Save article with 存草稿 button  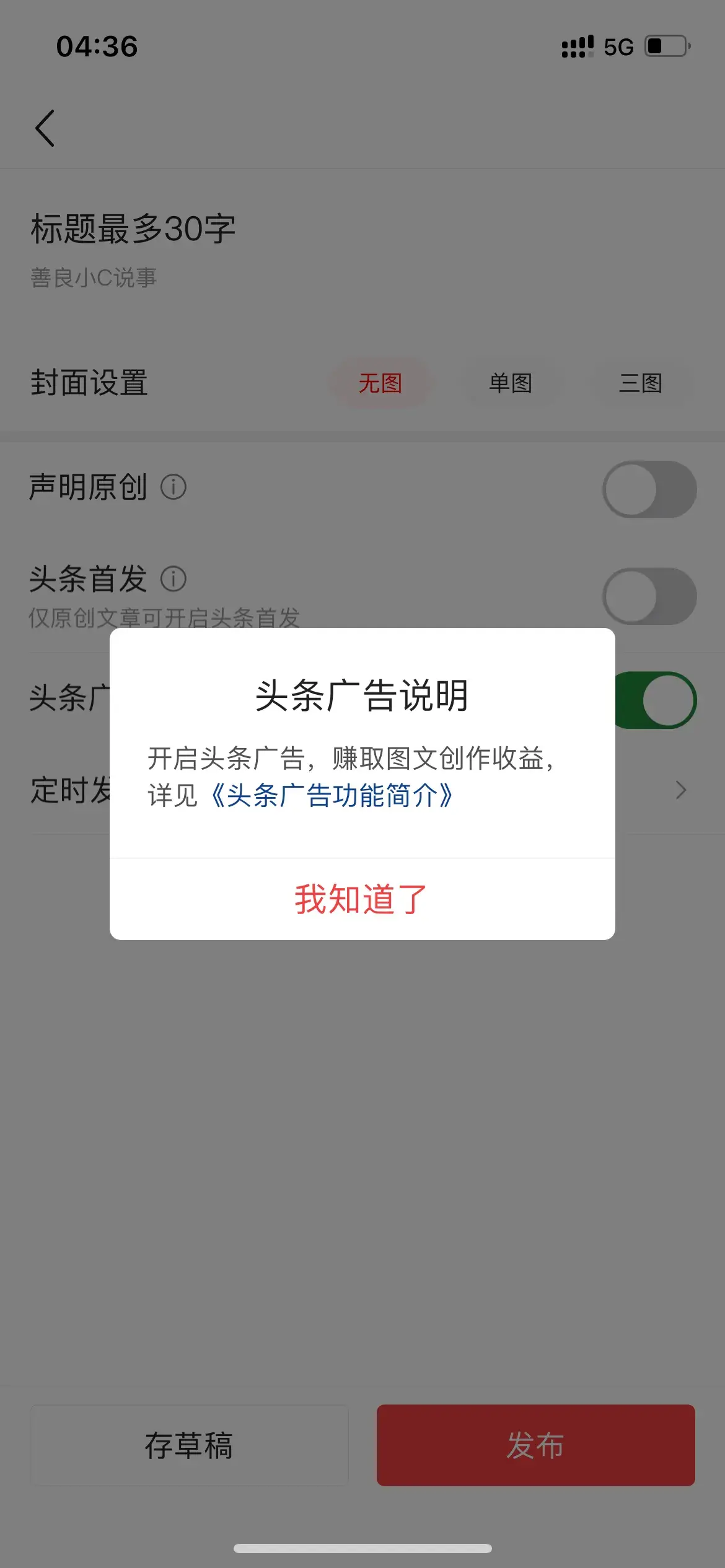tap(189, 1445)
